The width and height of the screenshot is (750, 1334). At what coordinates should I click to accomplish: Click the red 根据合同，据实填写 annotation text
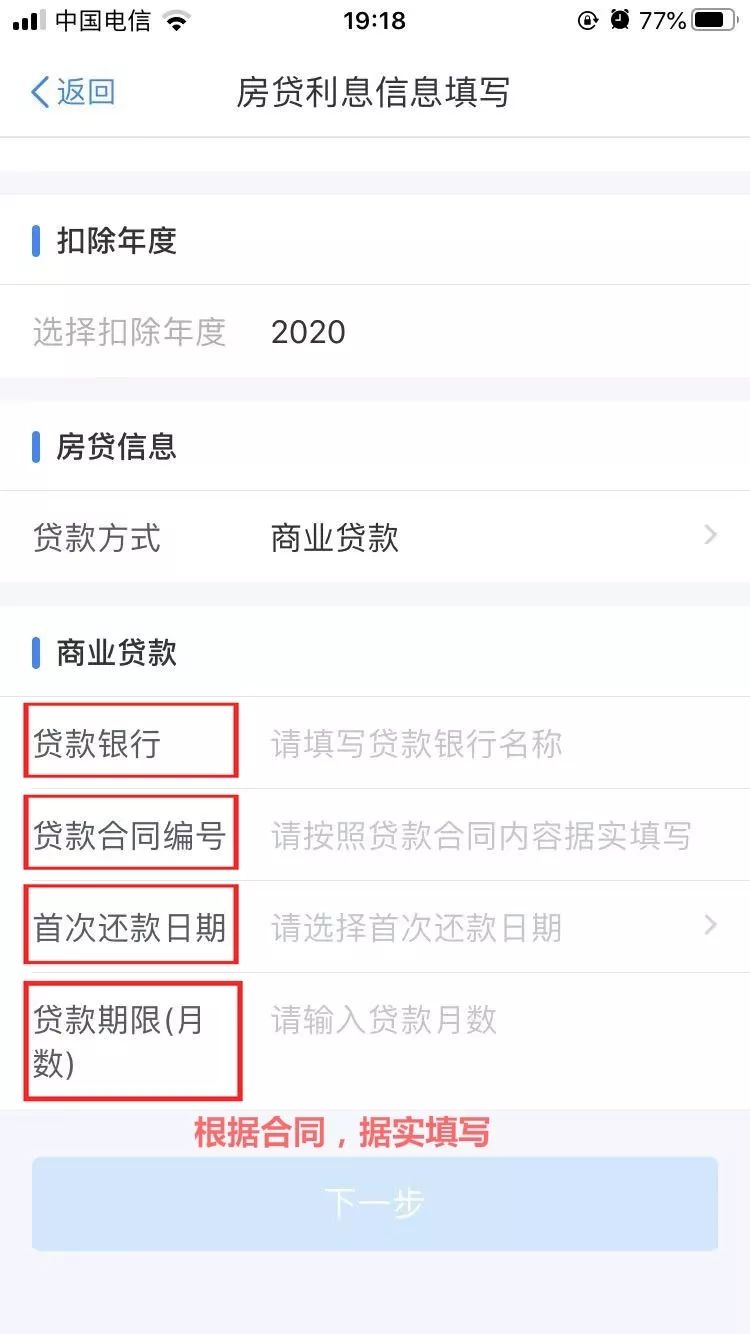pos(341,1131)
